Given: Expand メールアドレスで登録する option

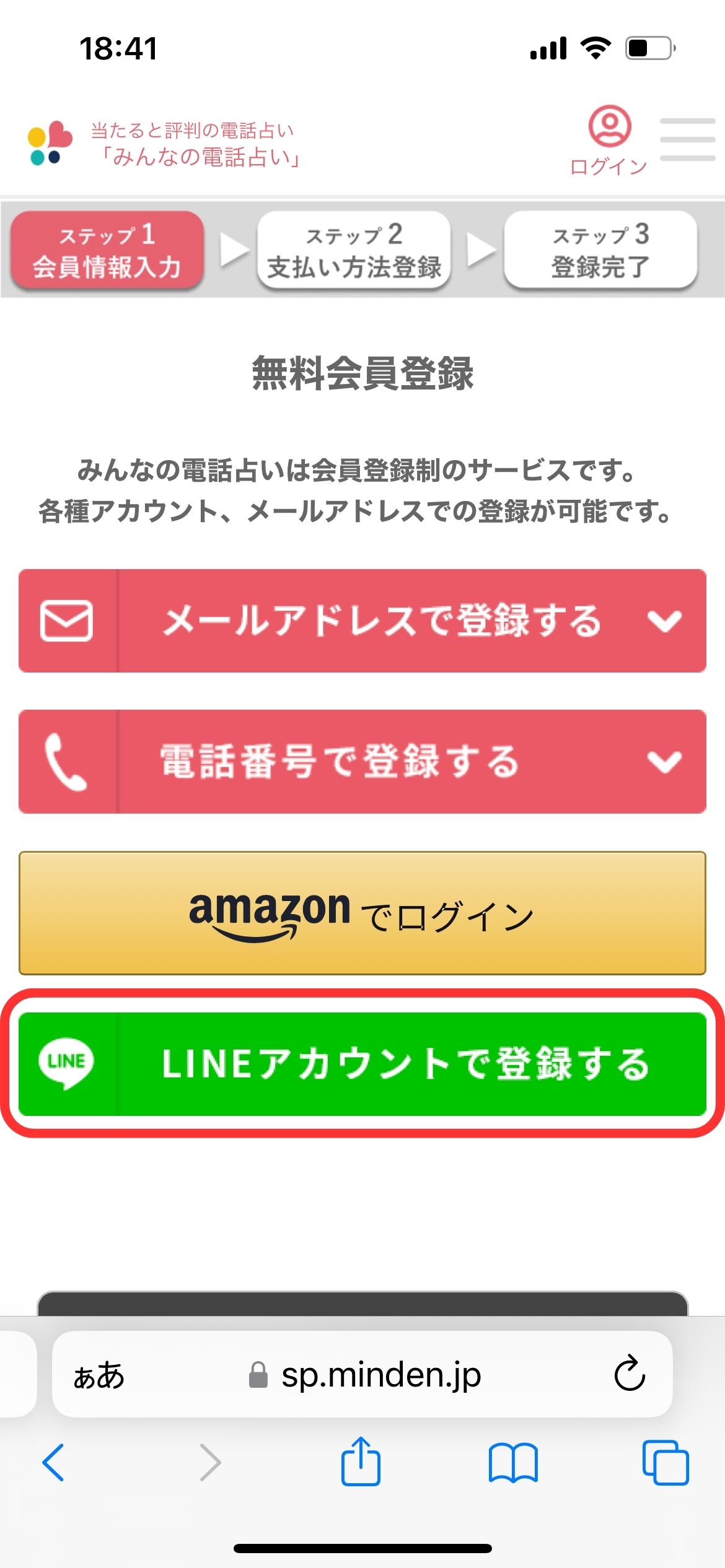Looking at the screenshot, I should click(x=362, y=621).
